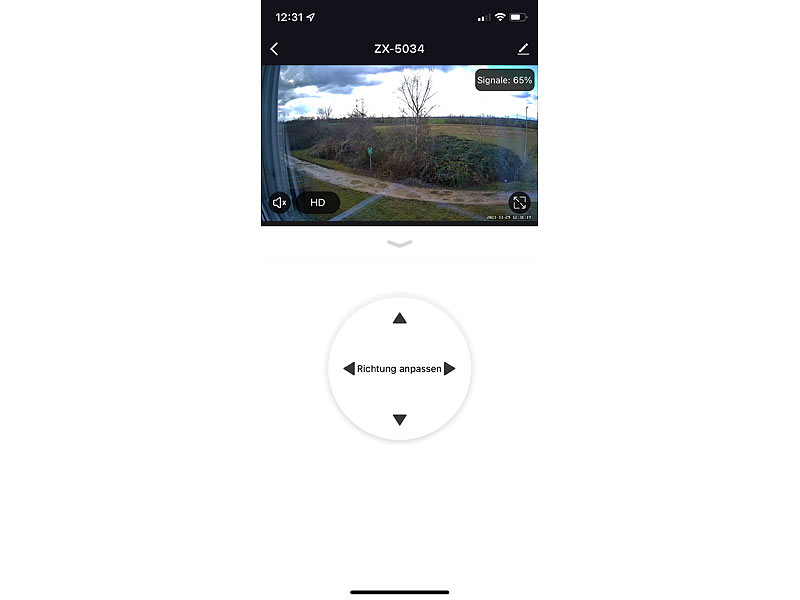The height and width of the screenshot is (600, 800).
Task: Pan the camera left
Action: tap(348, 369)
